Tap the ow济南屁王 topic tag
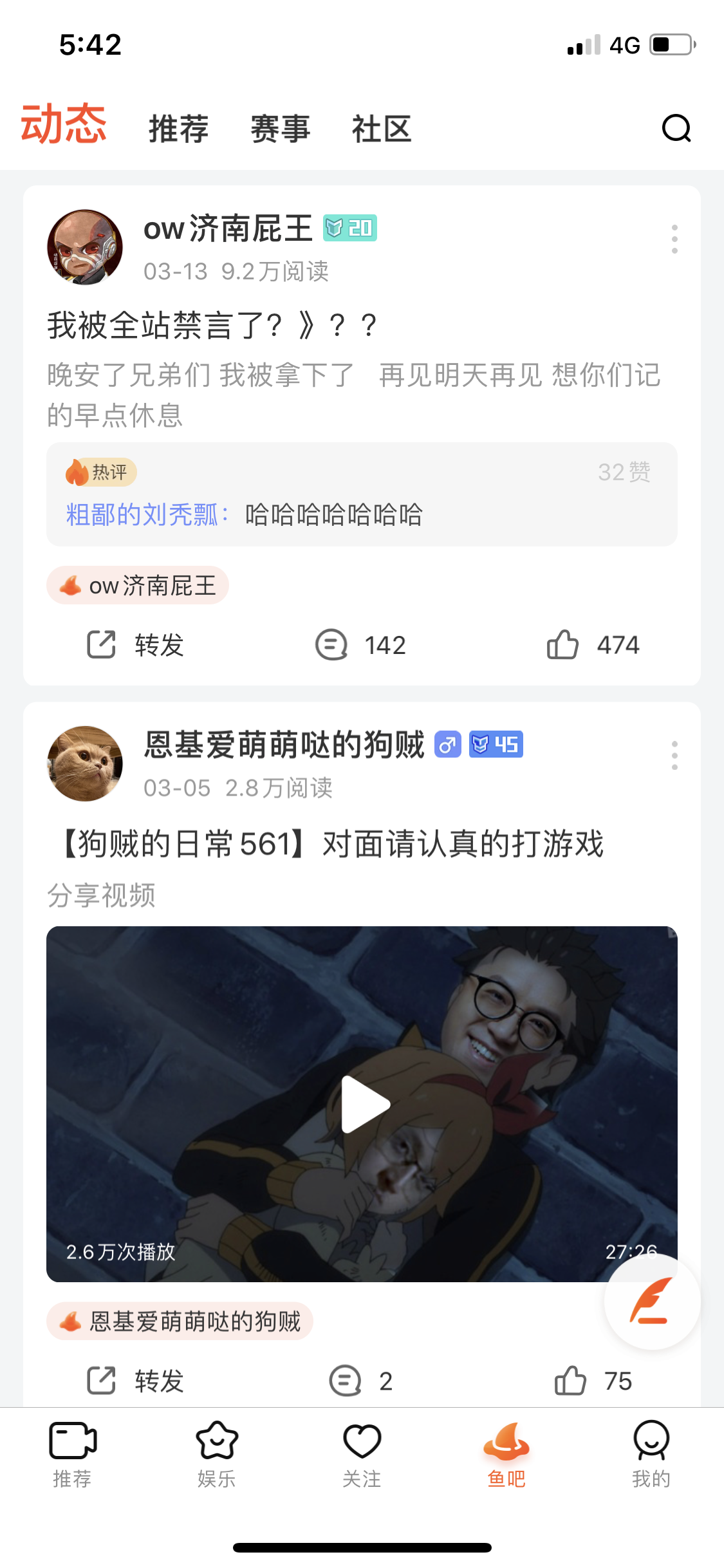Image resolution: width=724 pixels, height=1568 pixels. coord(138,584)
